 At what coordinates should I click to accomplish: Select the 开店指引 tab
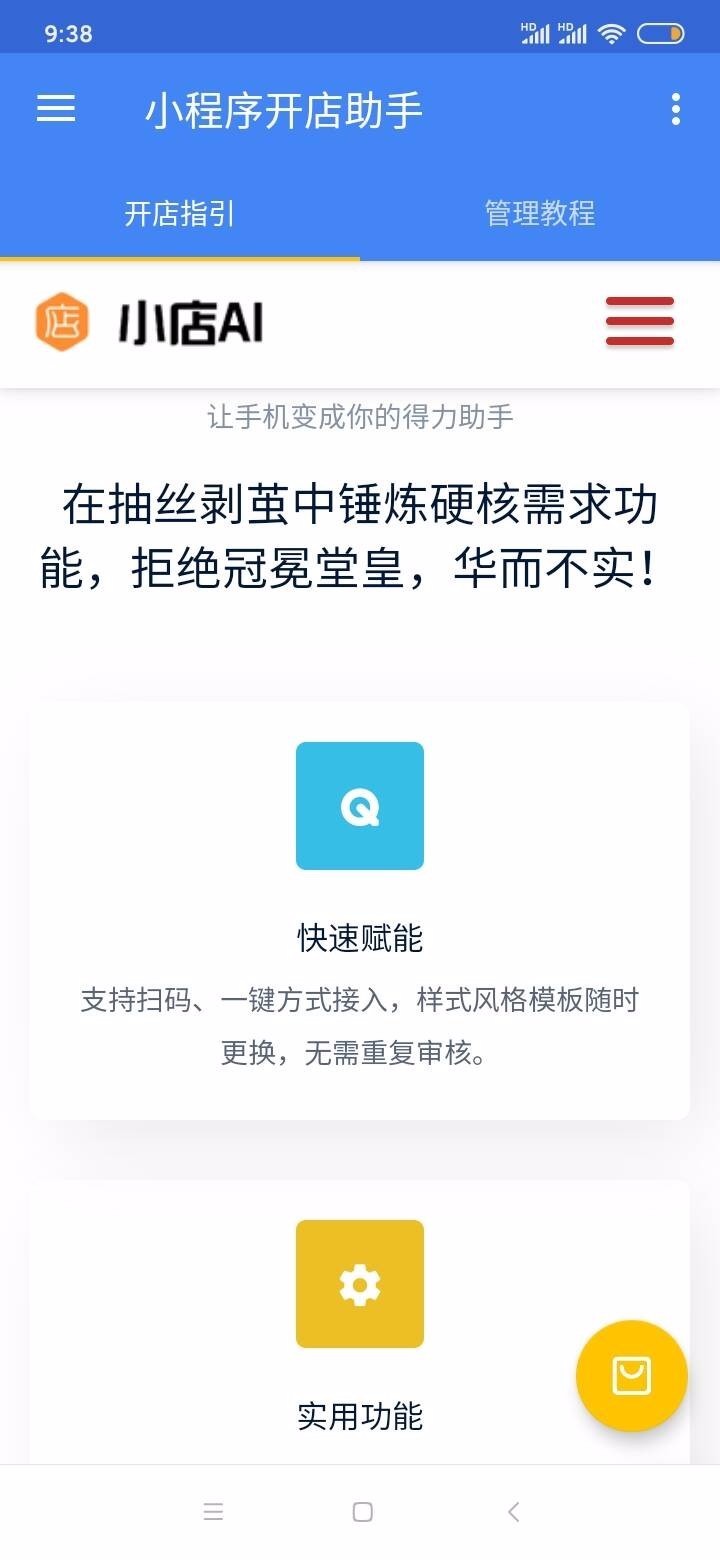[178, 213]
